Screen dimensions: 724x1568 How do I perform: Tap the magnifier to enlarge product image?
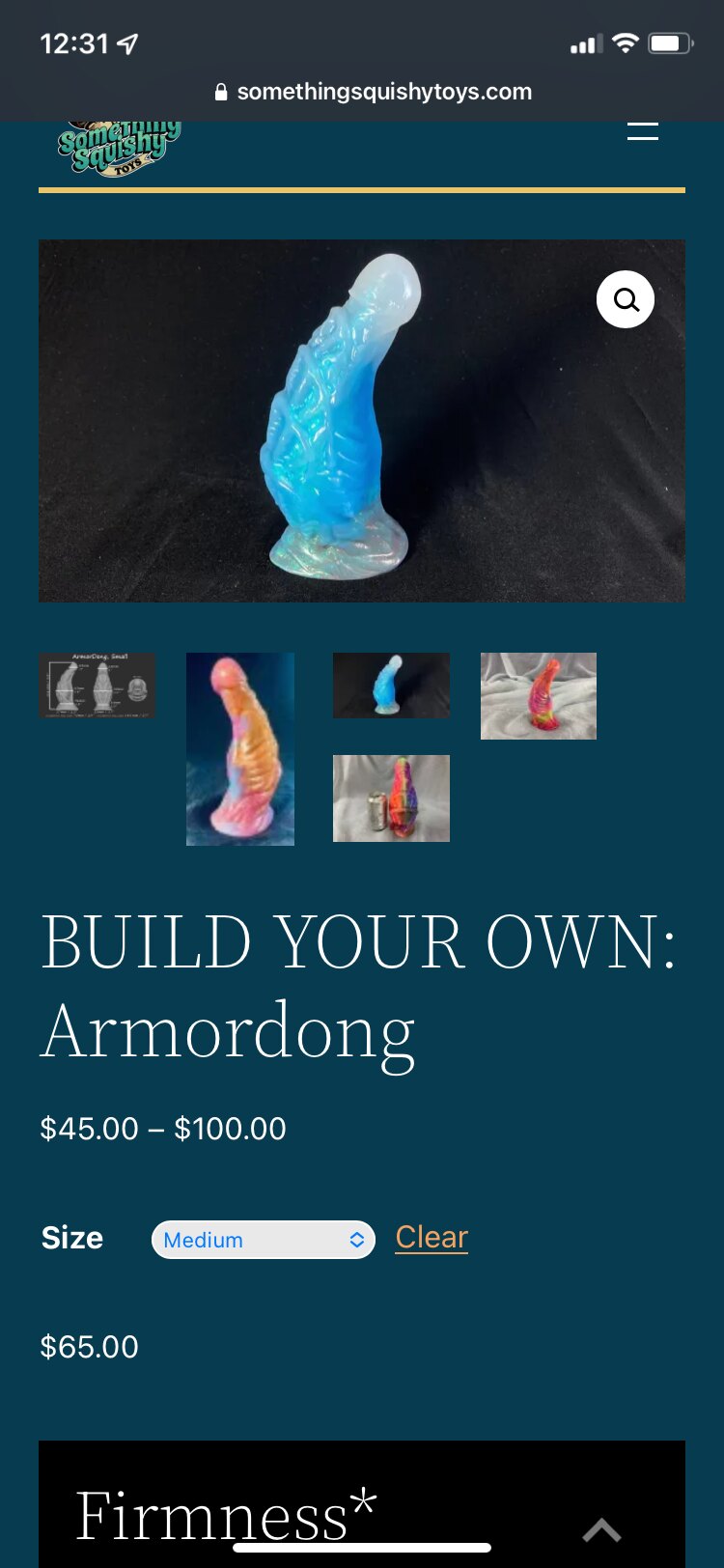tap(626, 299)
